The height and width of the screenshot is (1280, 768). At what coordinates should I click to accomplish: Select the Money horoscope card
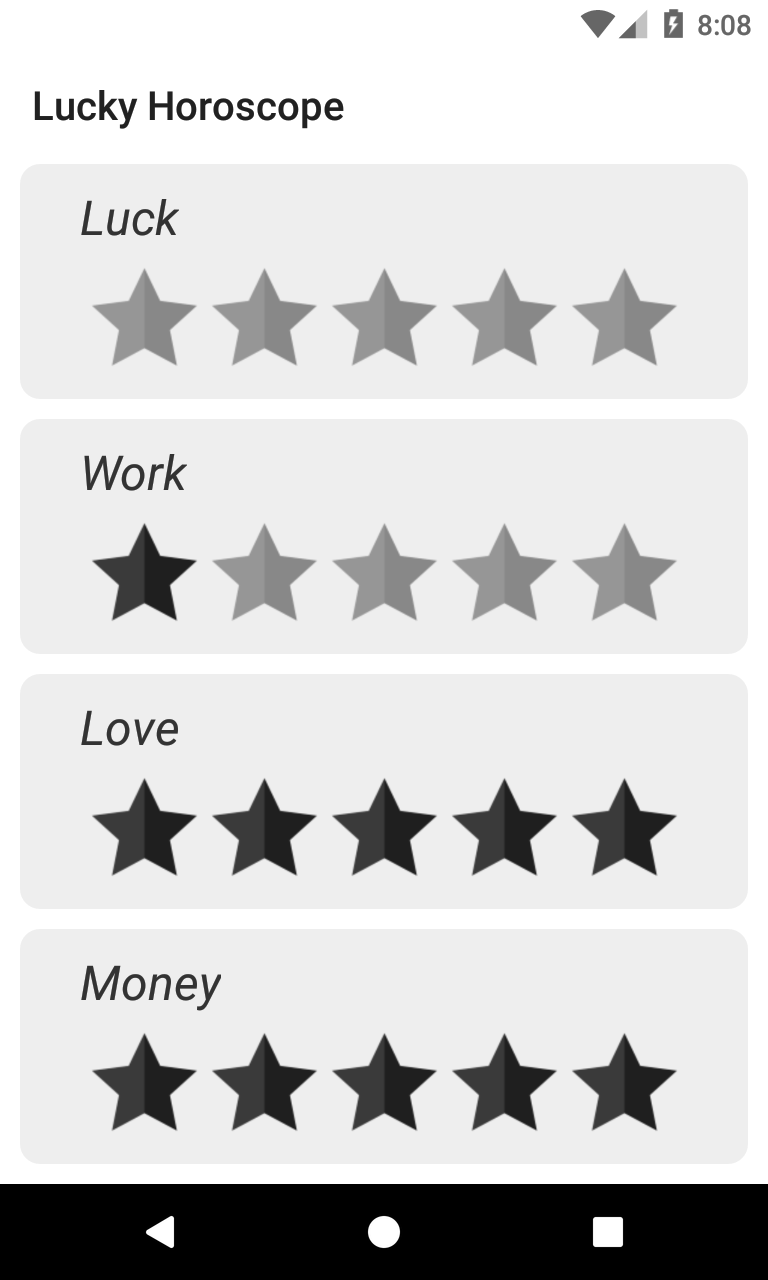[384, 1046]
